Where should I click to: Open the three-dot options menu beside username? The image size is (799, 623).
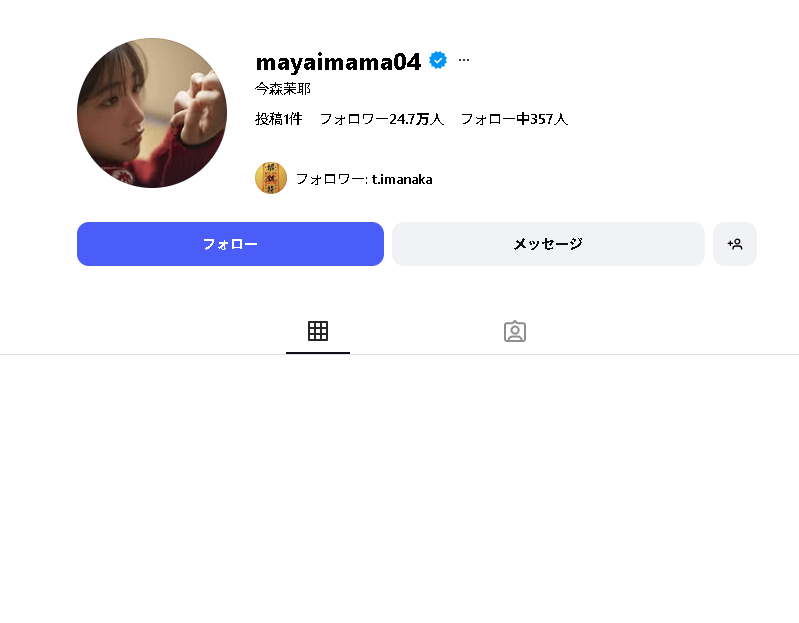coord(464,60)
